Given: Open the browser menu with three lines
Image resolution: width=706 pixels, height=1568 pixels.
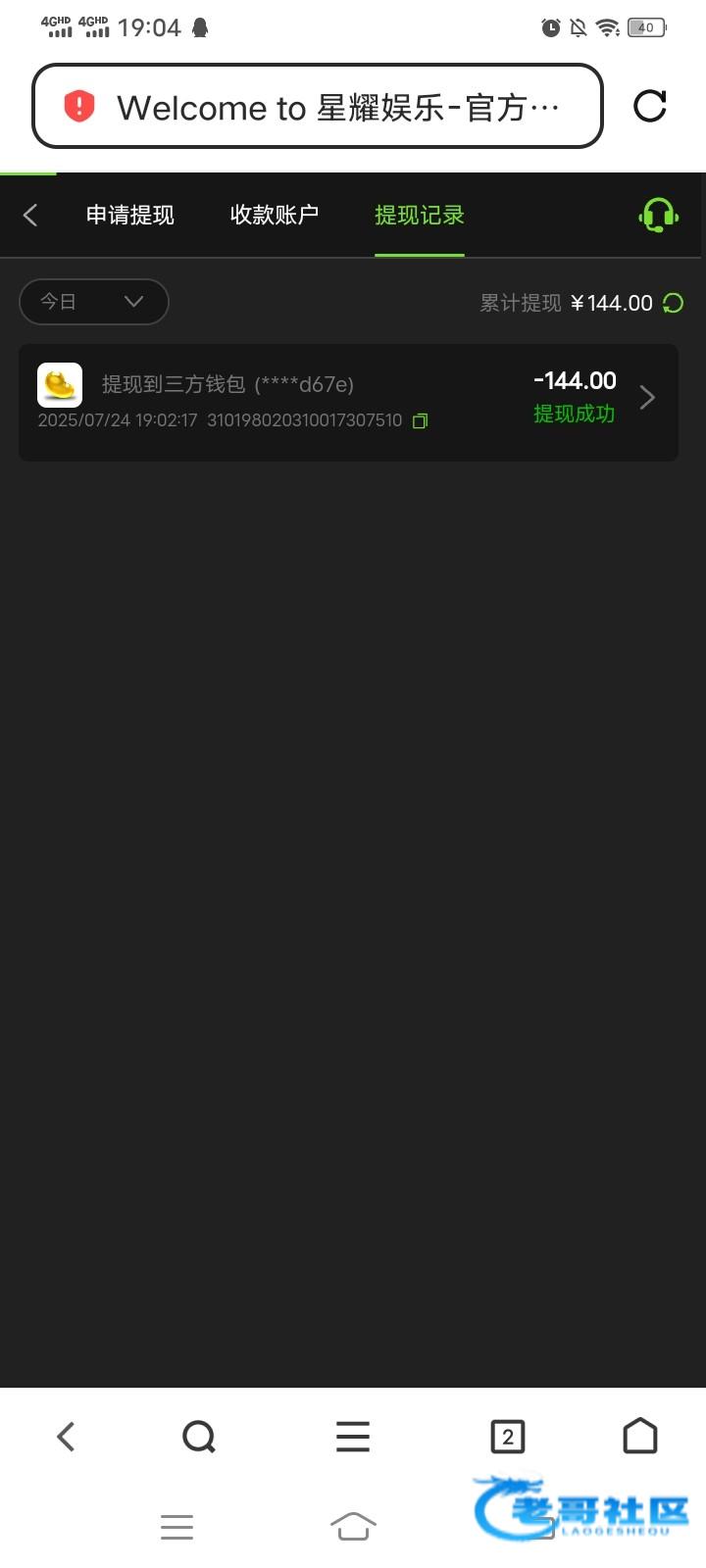Looking at the screenshot, I should (x=353, y=1437).
